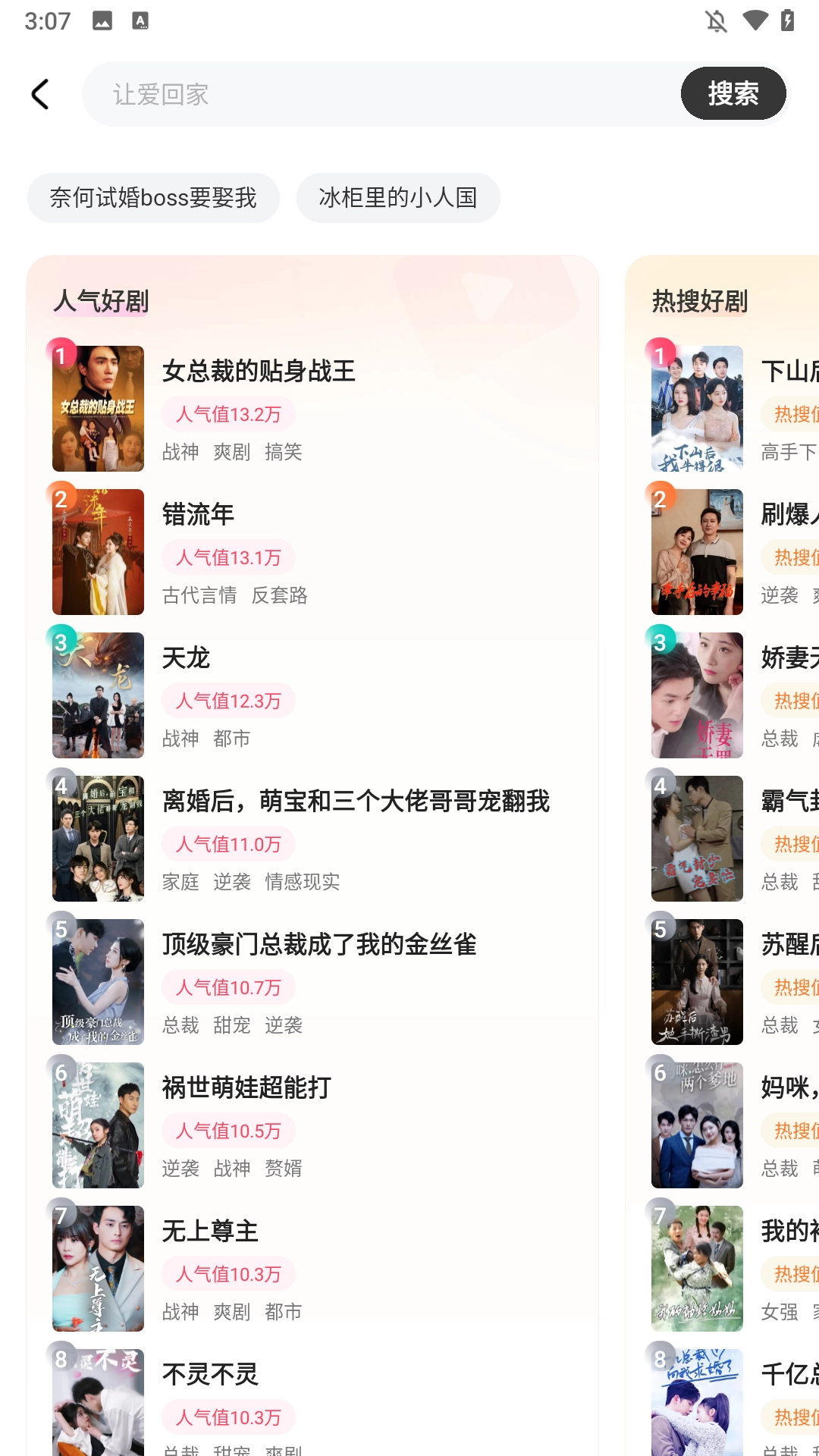Open drama 错流年
Viewport: 819px width, 1456px height.
click(199, 515)
